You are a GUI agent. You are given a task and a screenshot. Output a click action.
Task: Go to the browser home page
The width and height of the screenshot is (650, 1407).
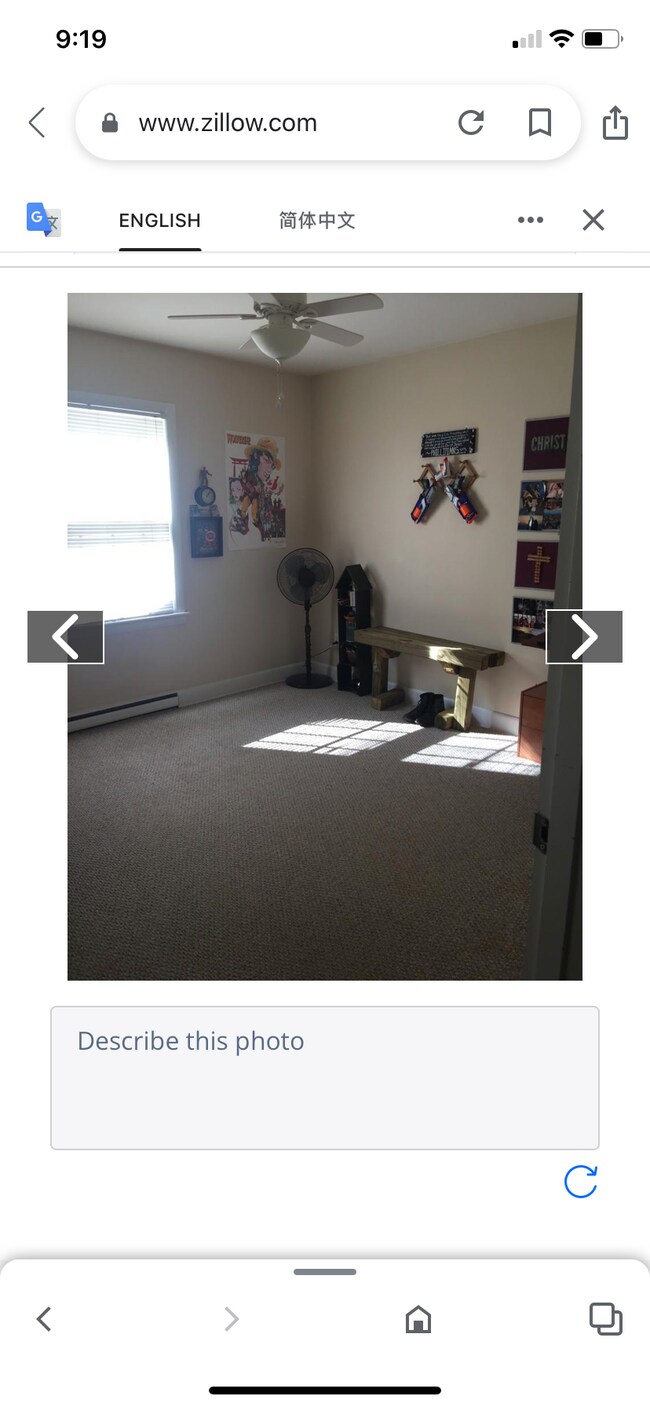[x=418, y=1319]
